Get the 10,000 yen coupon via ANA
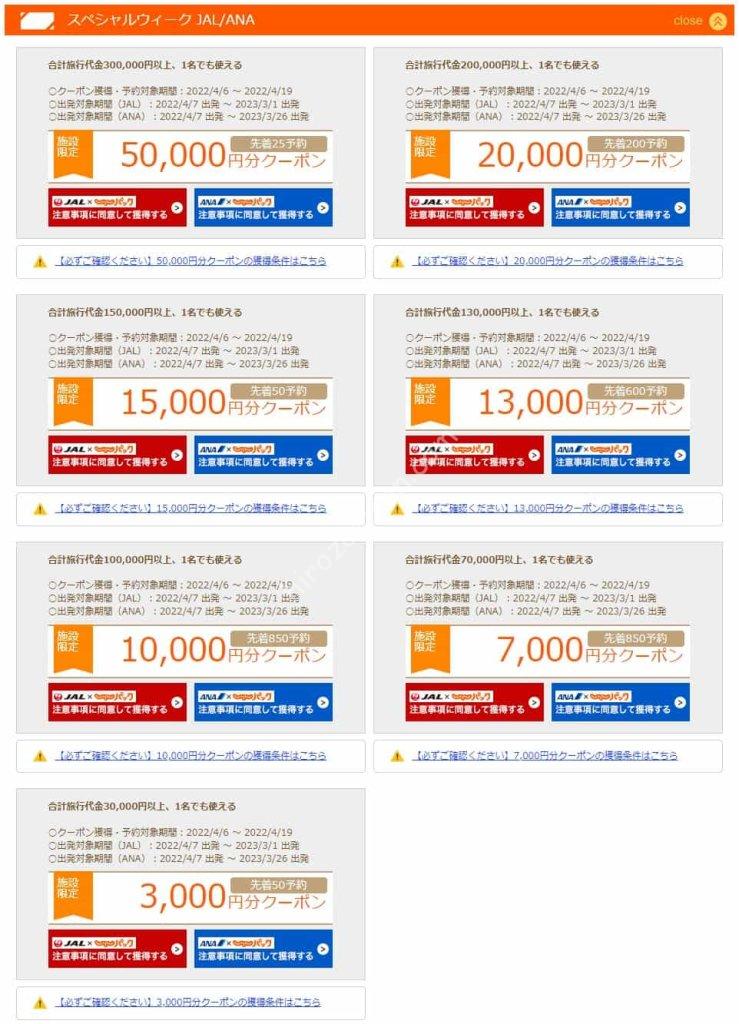Screen dimensions: 739x1024 pyautogui.click(x=263, y=702)
